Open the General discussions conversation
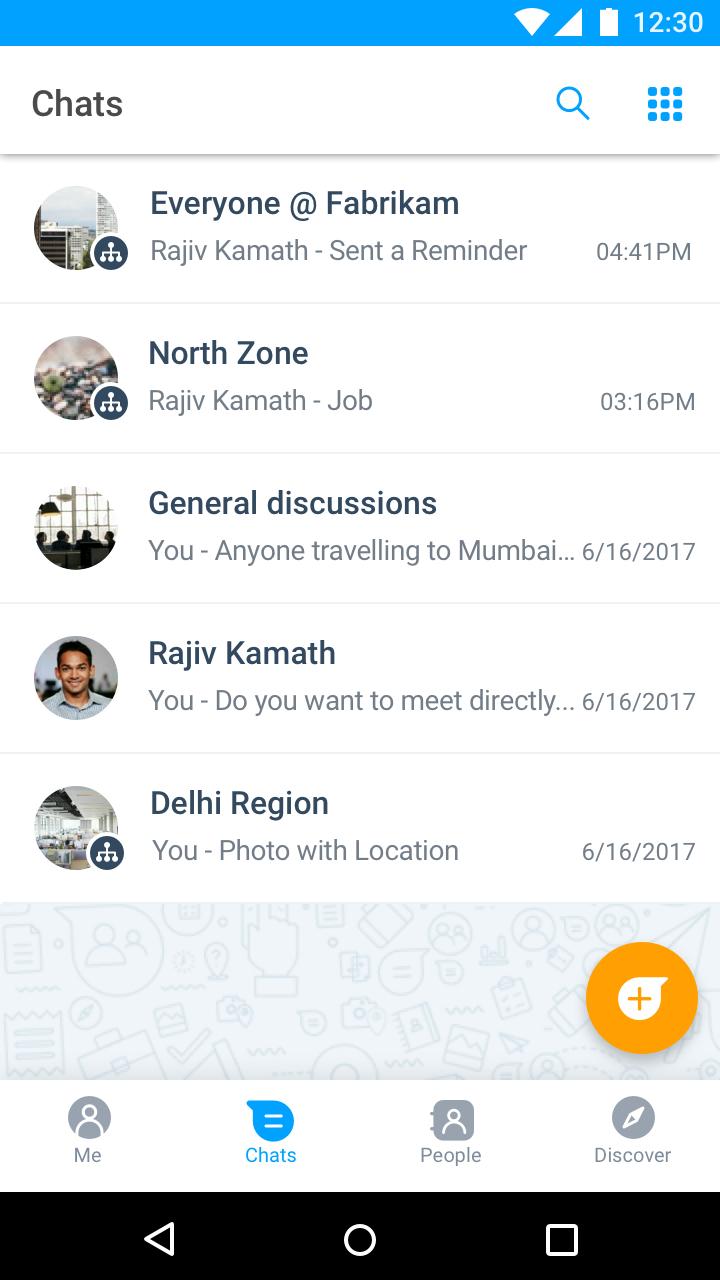Image resolution: width=720 pixels, height=1280 pixels. click(x=360, y=528)
